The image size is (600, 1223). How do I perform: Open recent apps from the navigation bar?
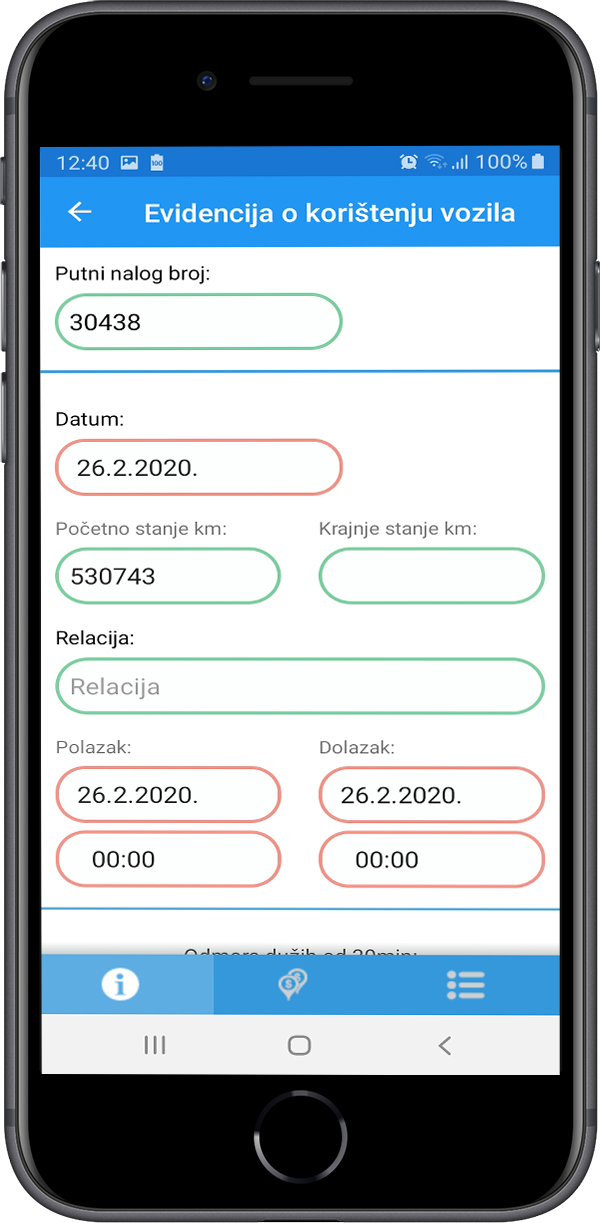pyautogui.click(x=154, y=1046)
